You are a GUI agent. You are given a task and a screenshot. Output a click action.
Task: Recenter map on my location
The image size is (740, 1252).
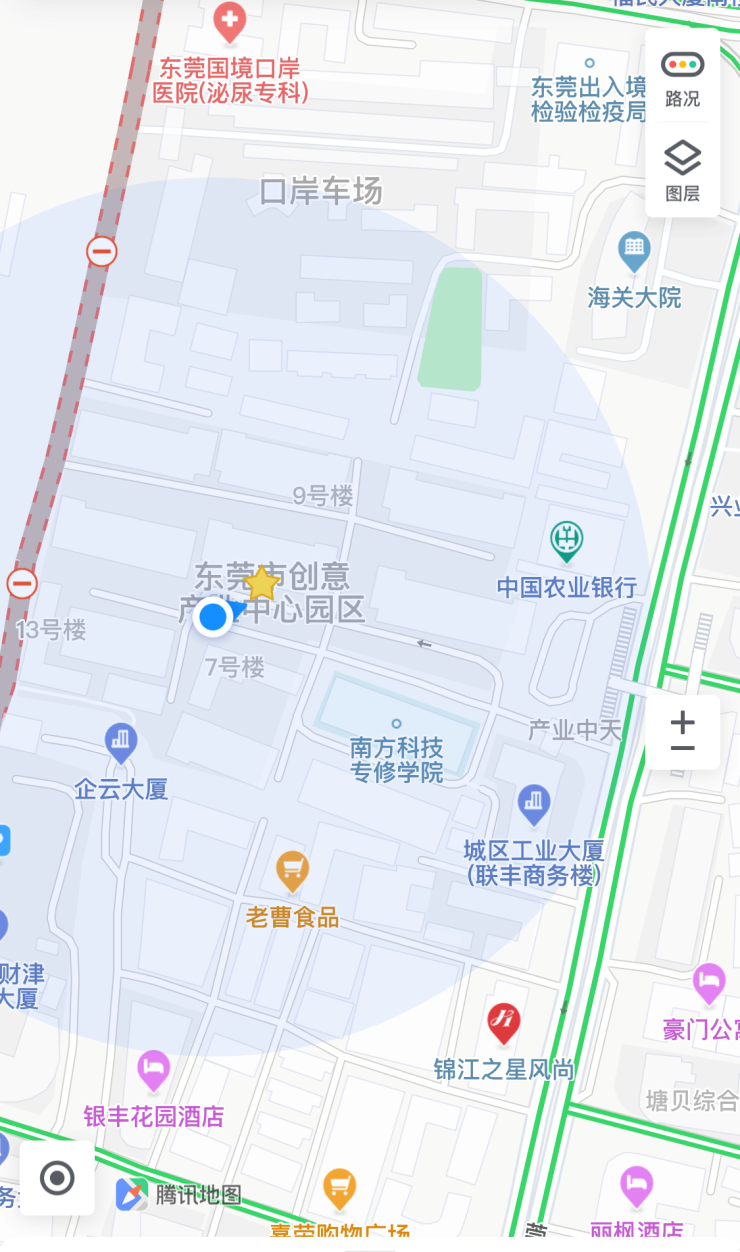click(x=57, y=1178)
